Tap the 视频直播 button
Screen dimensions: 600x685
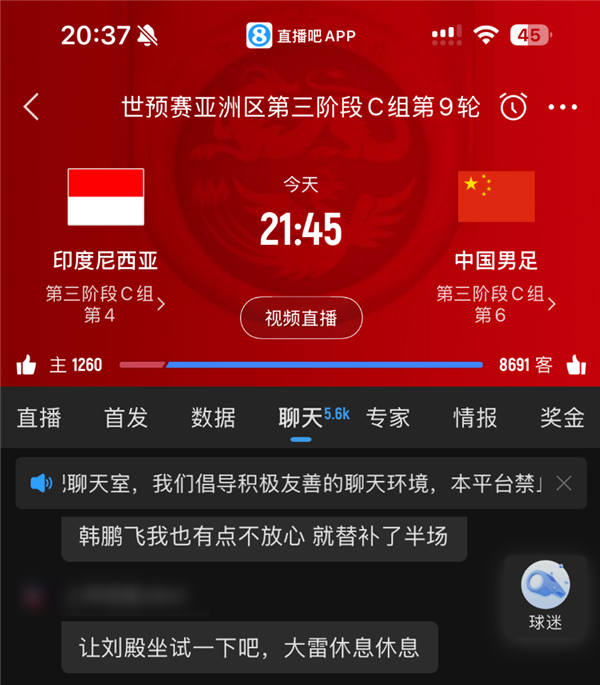(301, 318)
